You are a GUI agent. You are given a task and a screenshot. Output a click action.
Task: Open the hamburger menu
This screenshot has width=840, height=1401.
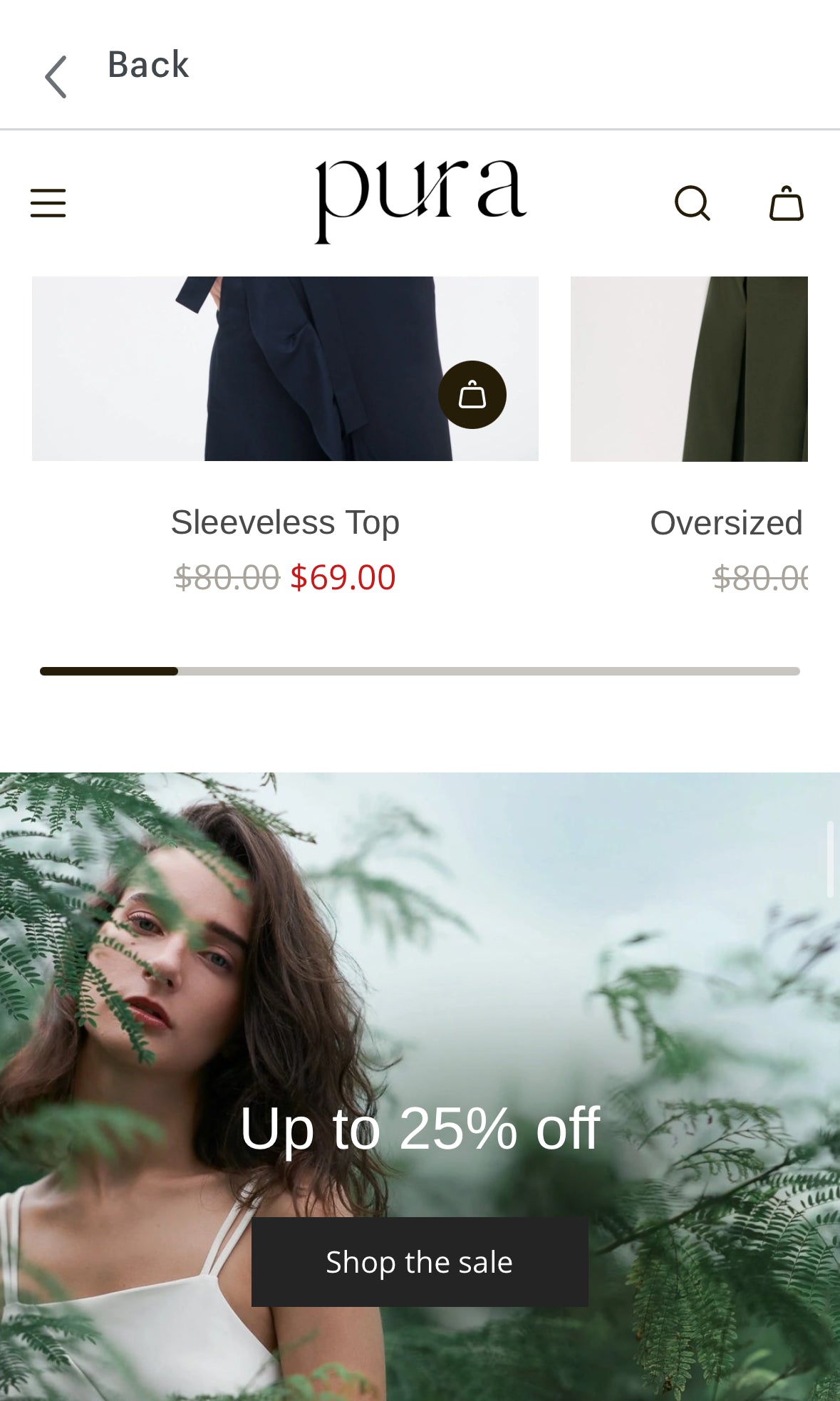pyautogui.click(x=48, y=203)
